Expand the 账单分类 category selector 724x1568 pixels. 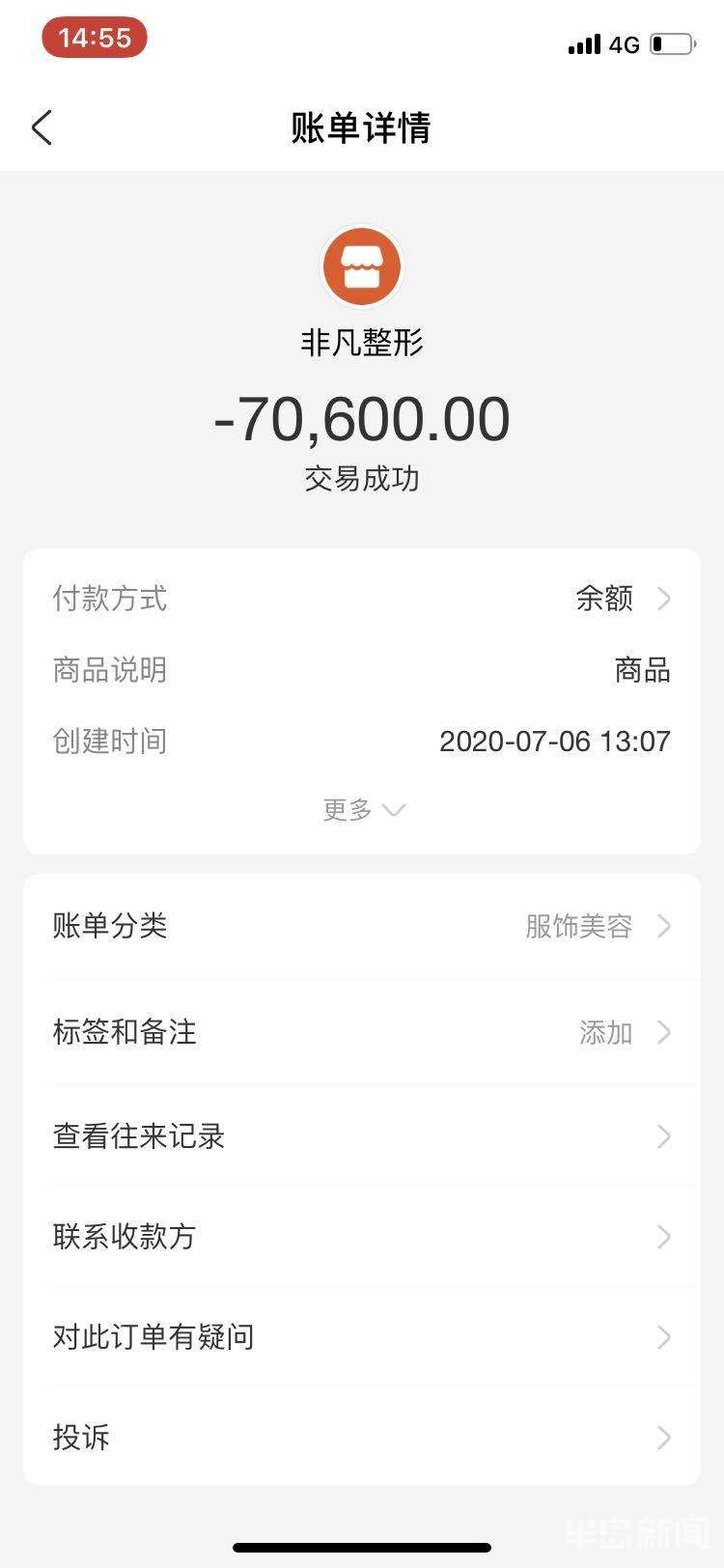point(362,927)
